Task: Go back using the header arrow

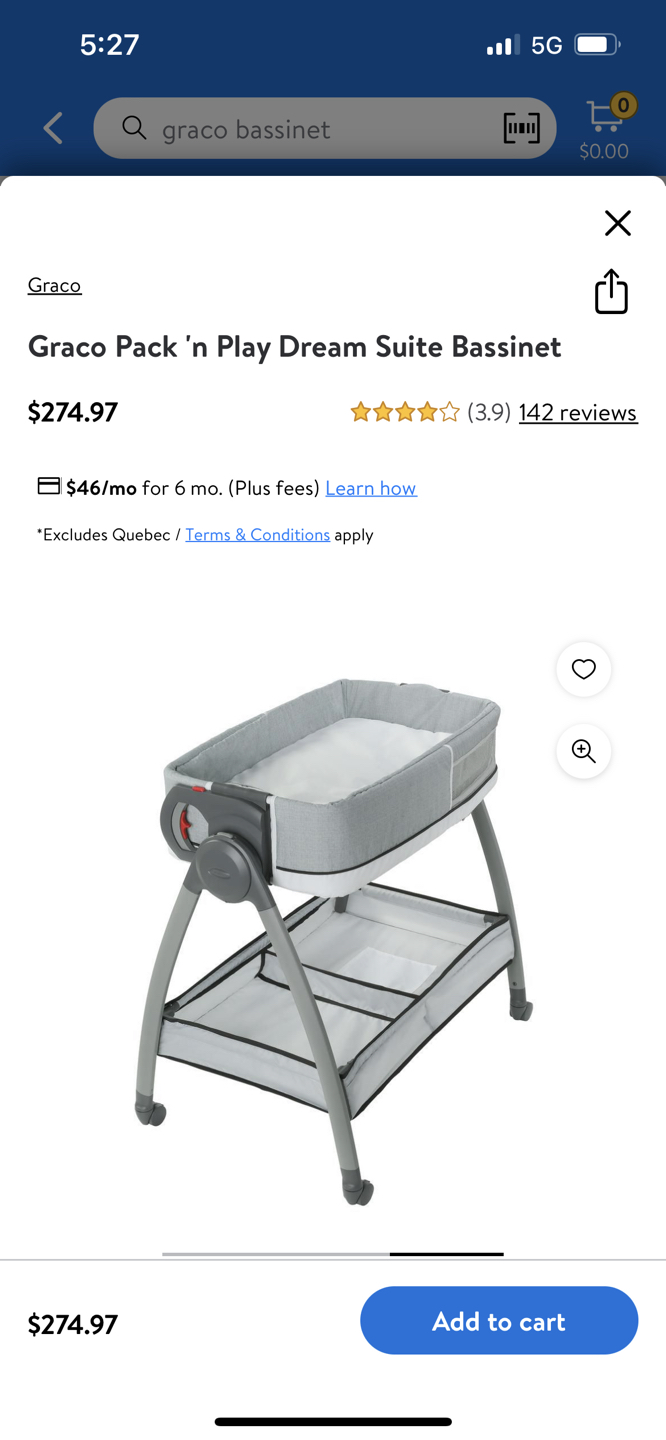Action: point(53,128)
